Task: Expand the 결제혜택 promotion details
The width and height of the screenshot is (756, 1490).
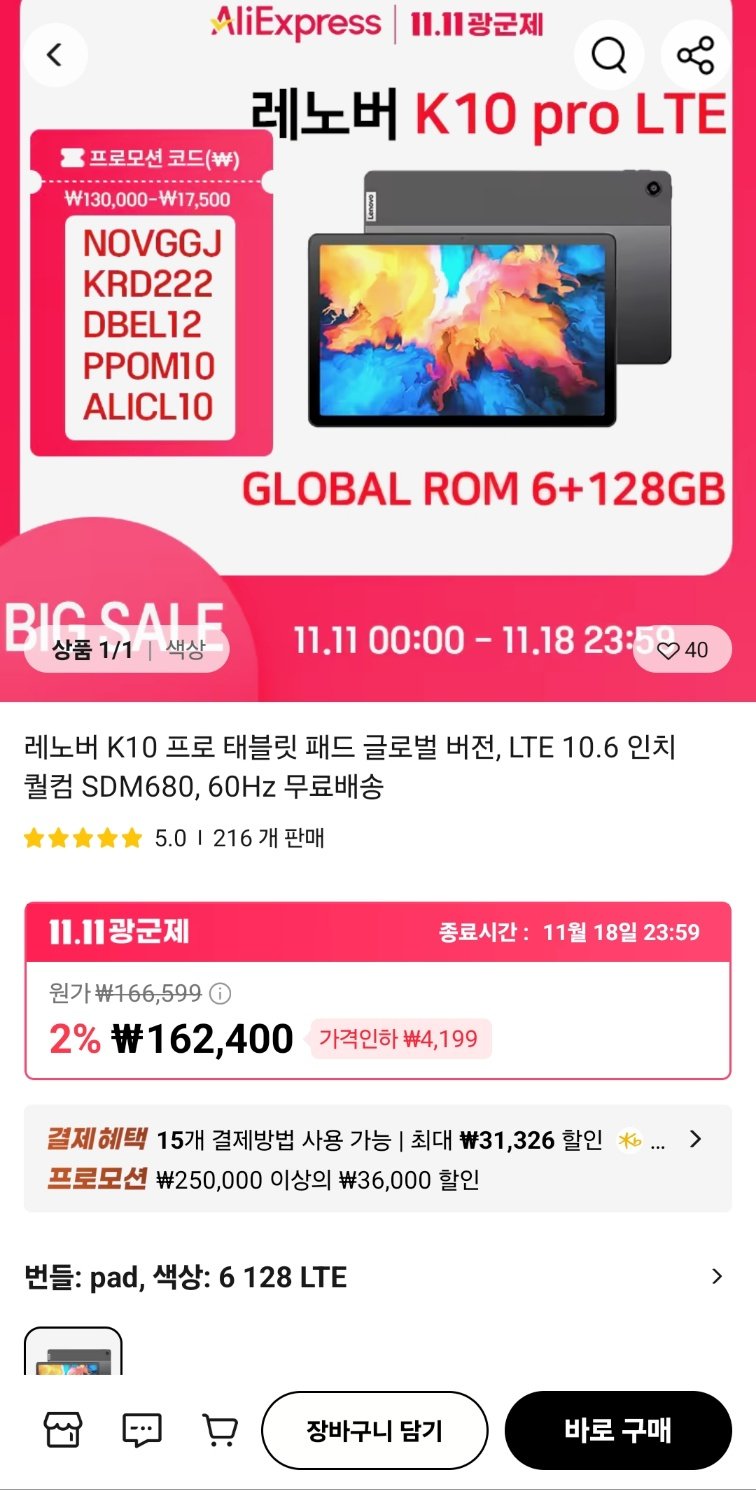Action: pos(696,1139)
